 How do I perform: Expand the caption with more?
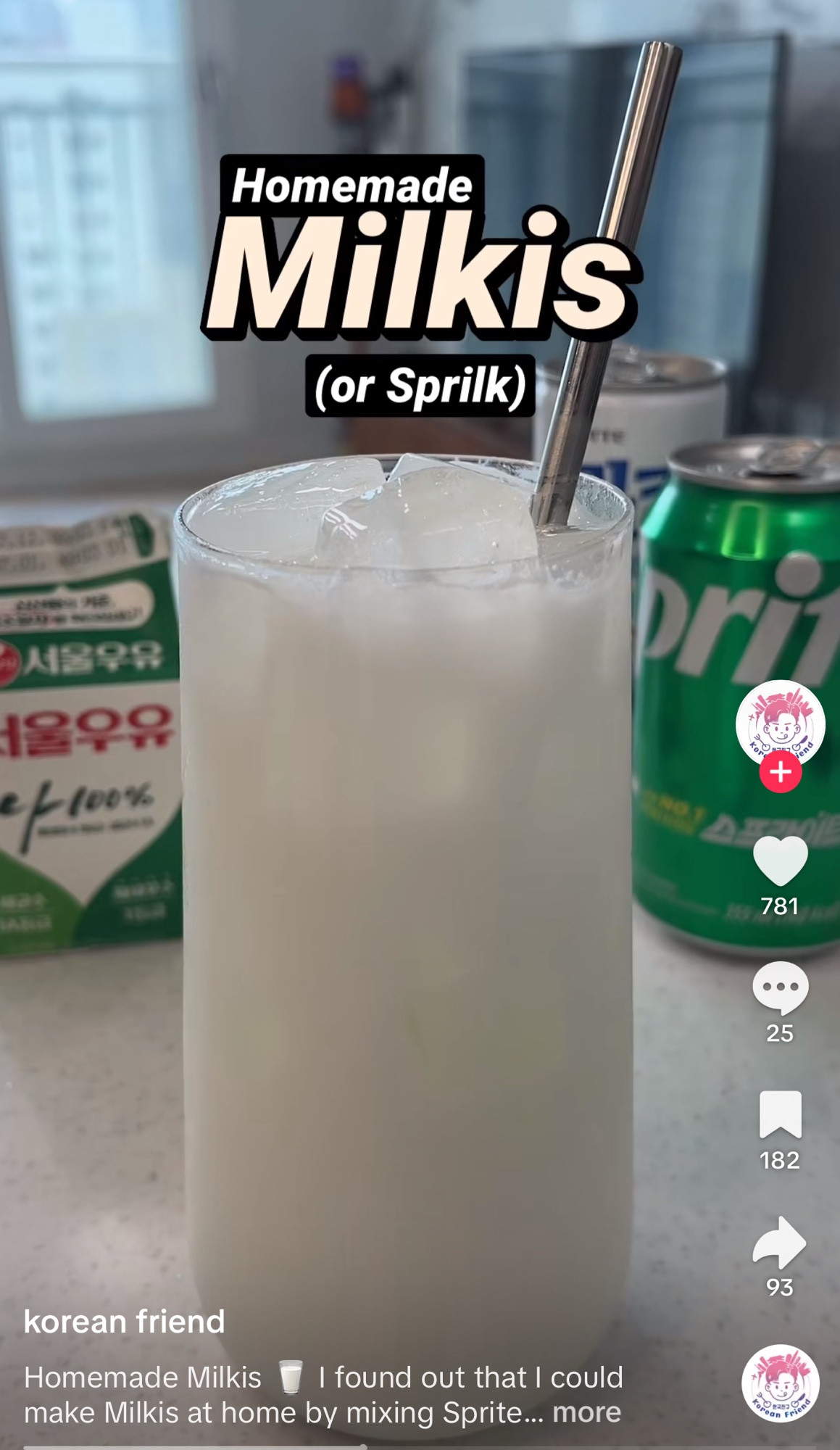587,1412
